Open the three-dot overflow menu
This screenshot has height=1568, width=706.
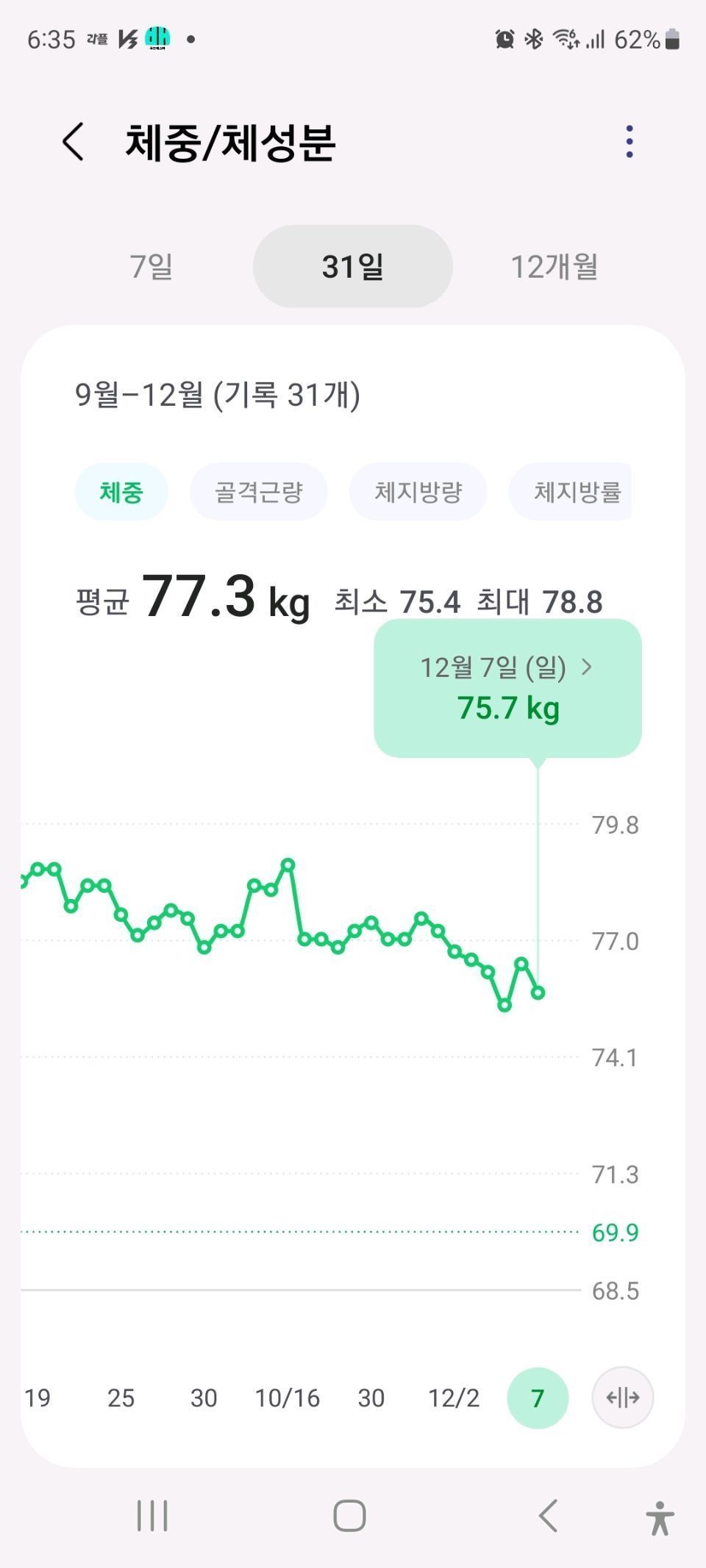coord(629,141)
